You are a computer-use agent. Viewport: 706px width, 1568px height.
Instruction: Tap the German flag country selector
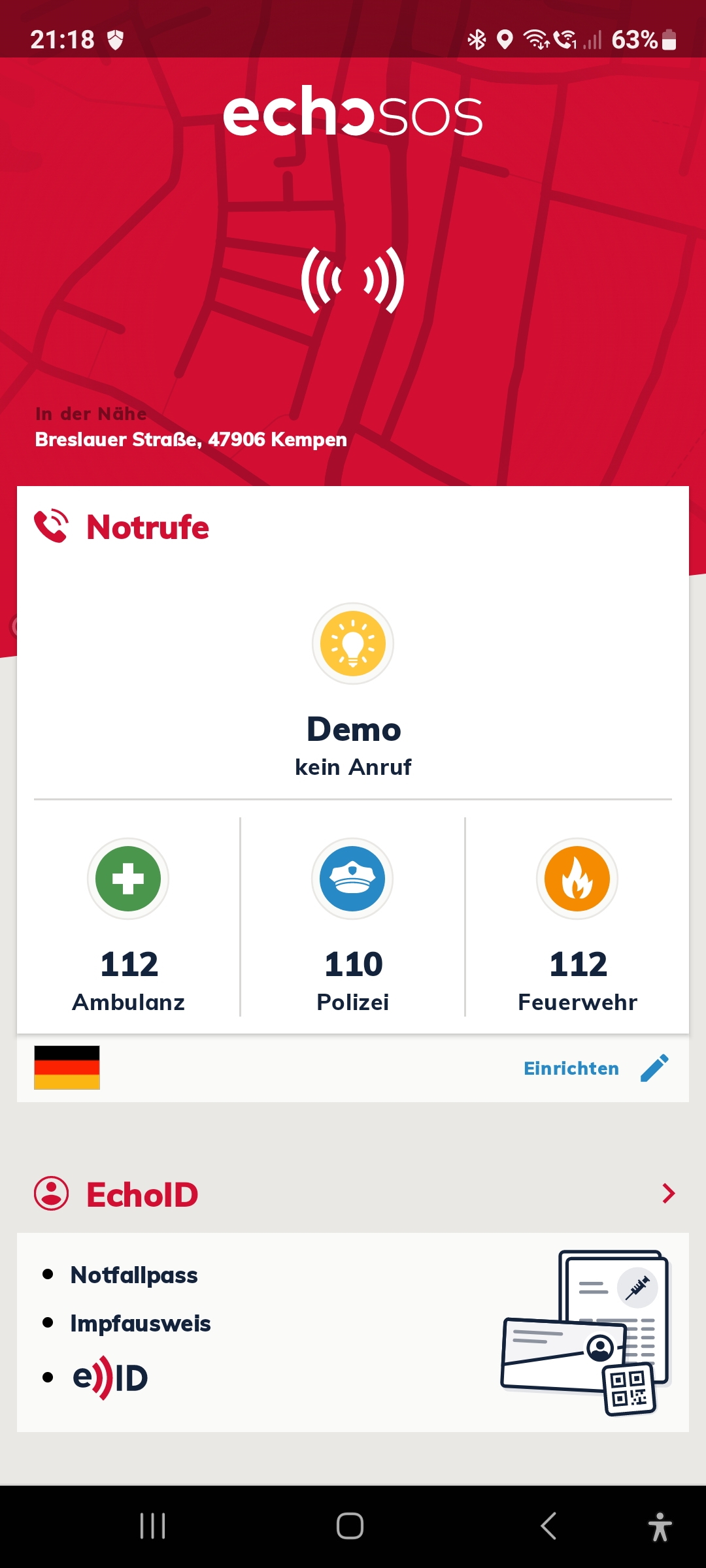click(x=67, y=1068)
